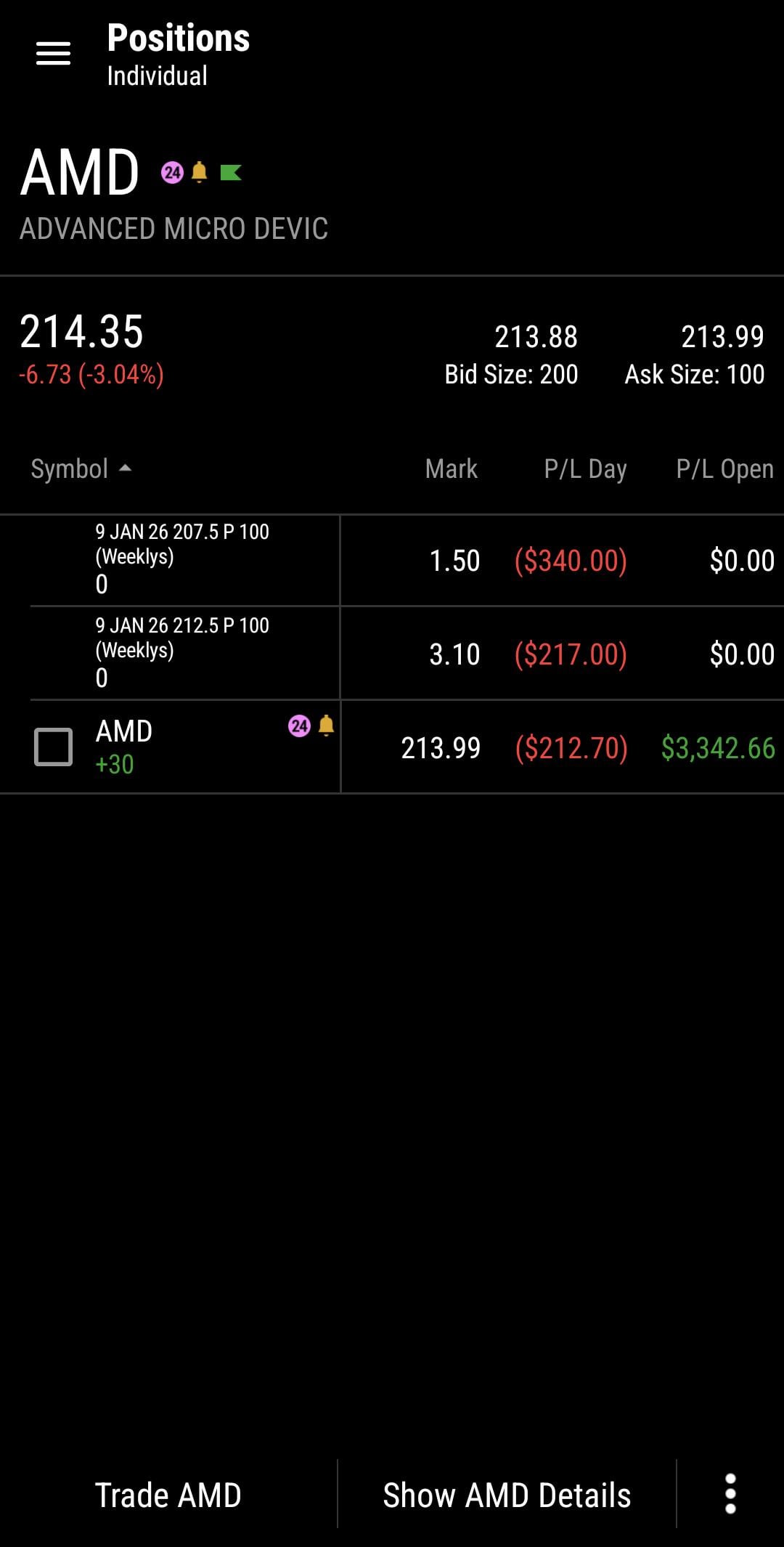Screen dimensions: 784x1547
Task: Tap the Trade AMD button
Action: (168, 1495)
